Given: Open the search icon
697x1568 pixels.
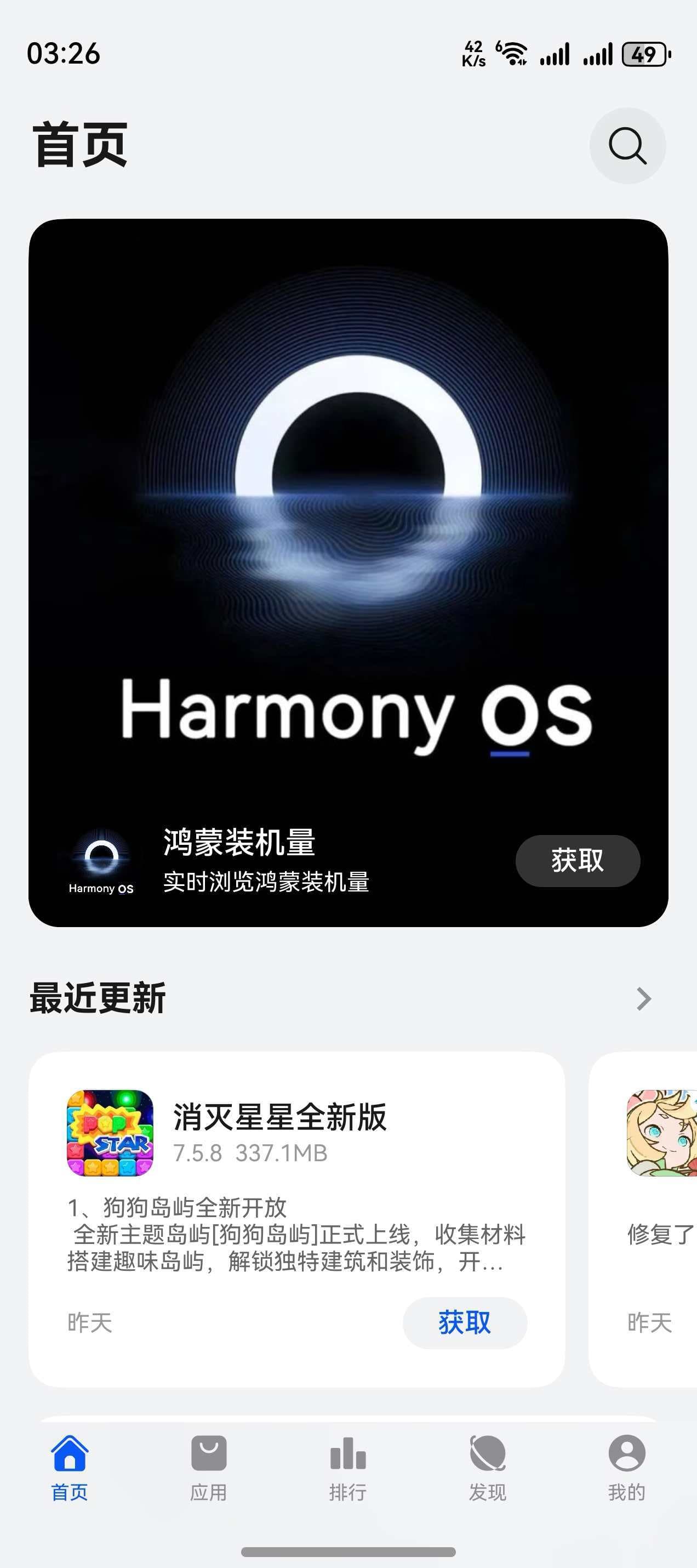Looking at the screenshot, I should [627, 146].
